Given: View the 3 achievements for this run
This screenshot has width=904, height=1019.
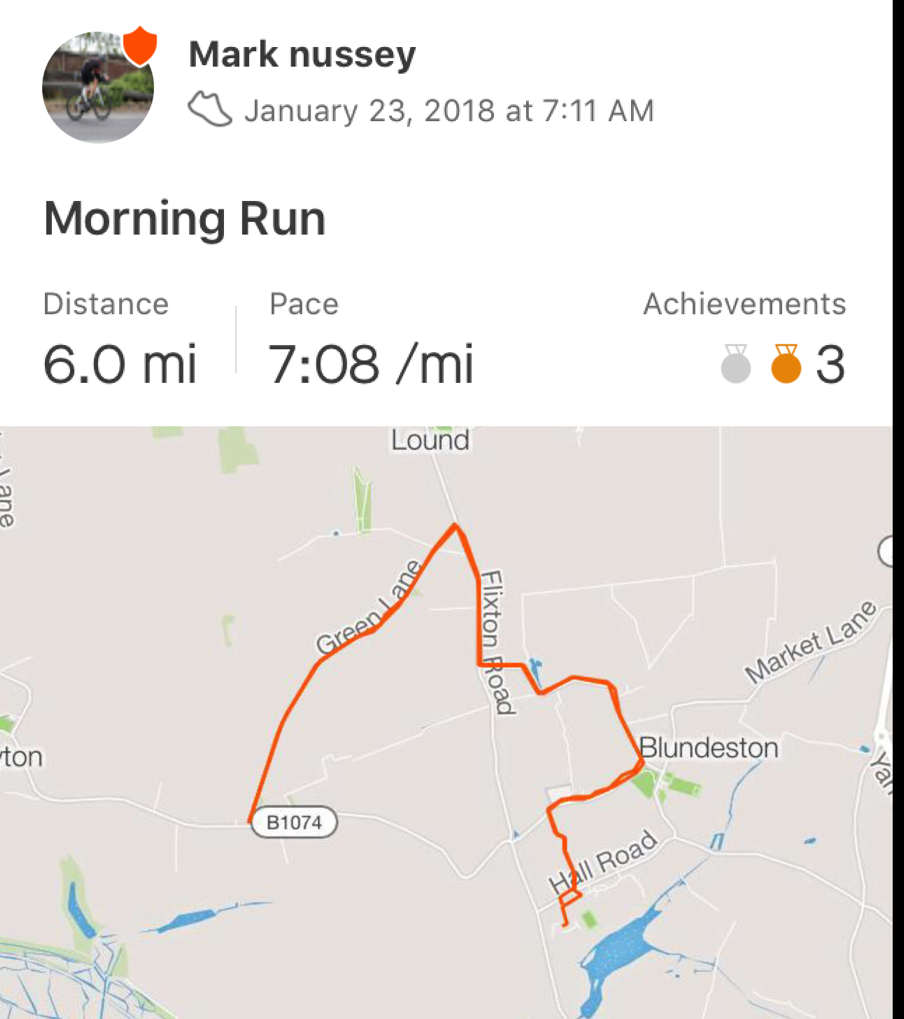Looking at the screenshot, I should (x=784, y=364).
